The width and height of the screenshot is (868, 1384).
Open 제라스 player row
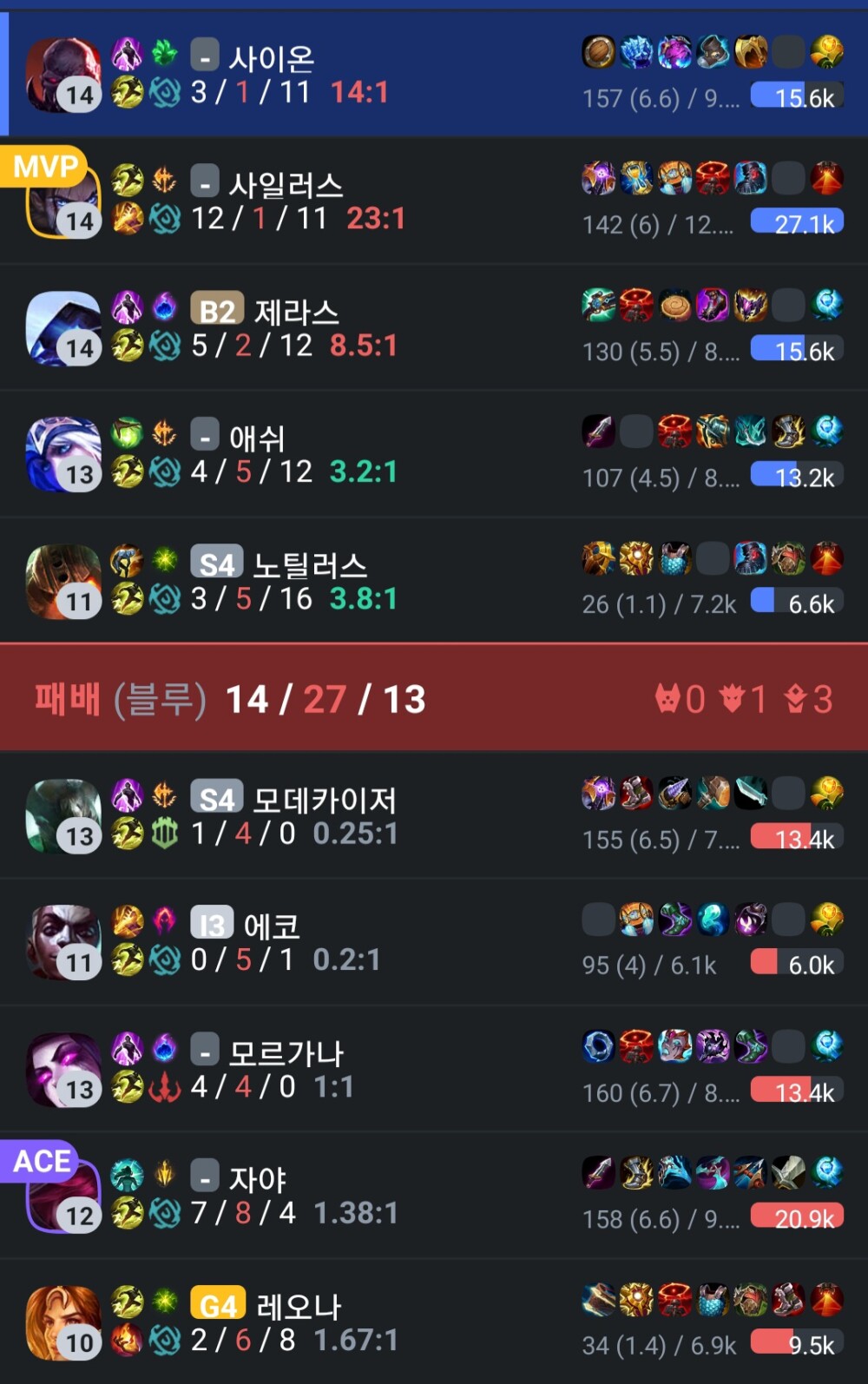point(434,328)
